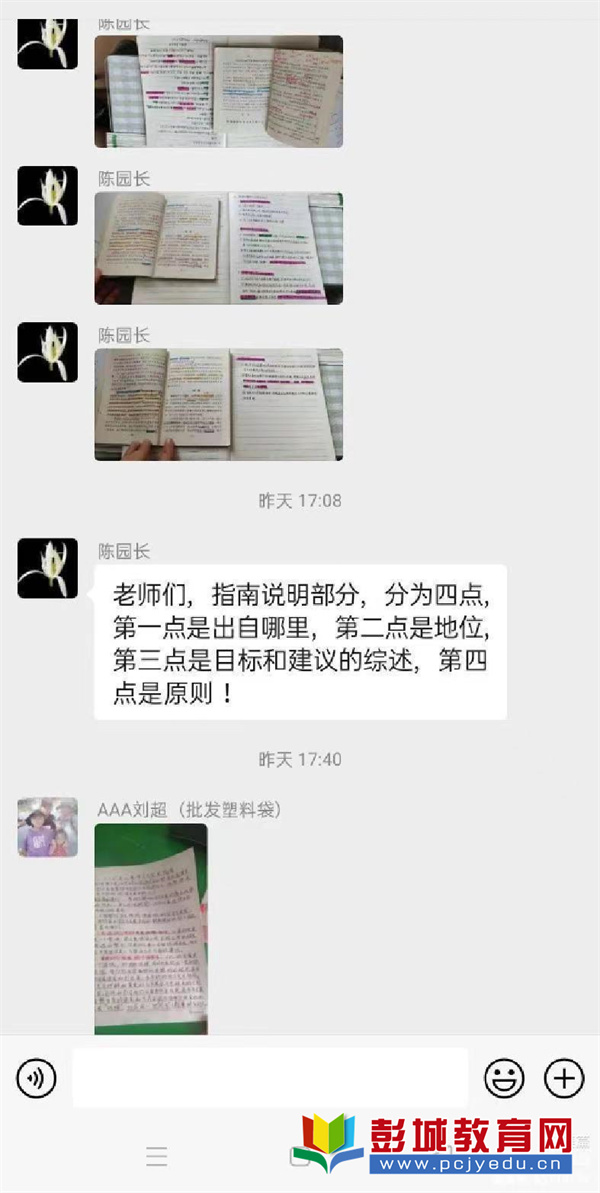This screenshot has height=1193, width=600.
Task: Open the handwritten note photo from AAA刘超
Action: pyautogui.click(x=151, y=929)
